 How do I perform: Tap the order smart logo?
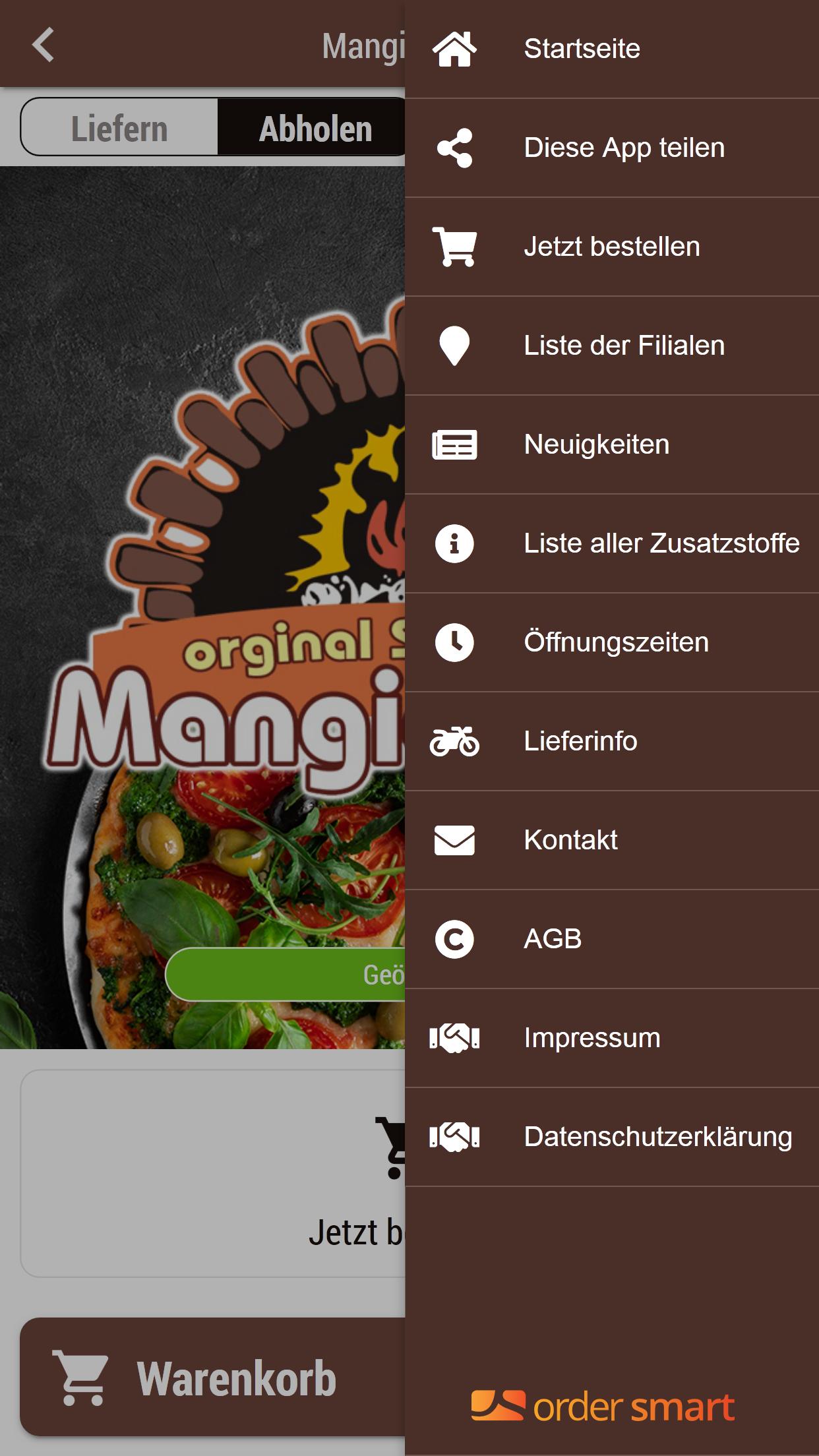[x=602, y=1404]
